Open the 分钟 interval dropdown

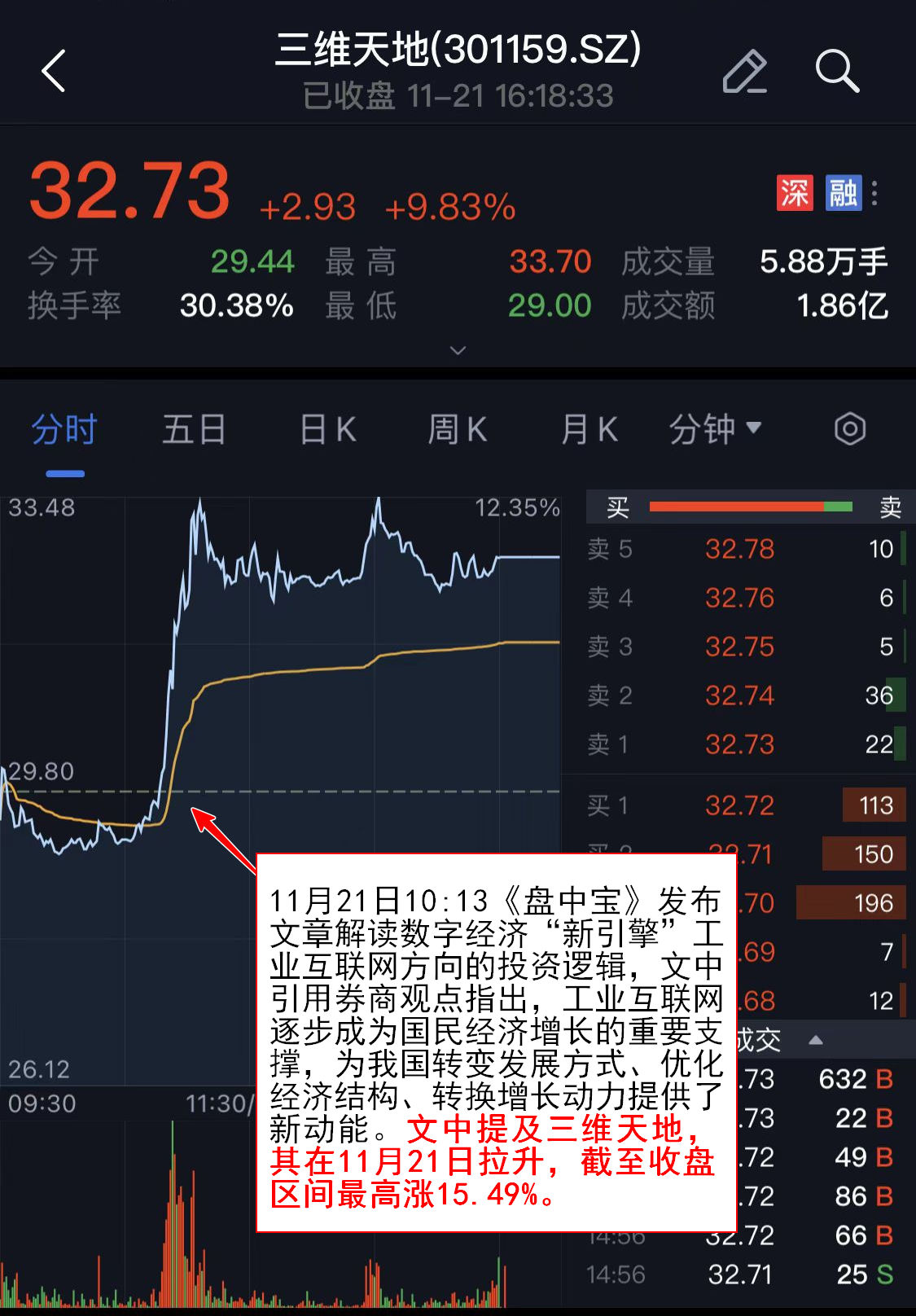pos(714,429)
